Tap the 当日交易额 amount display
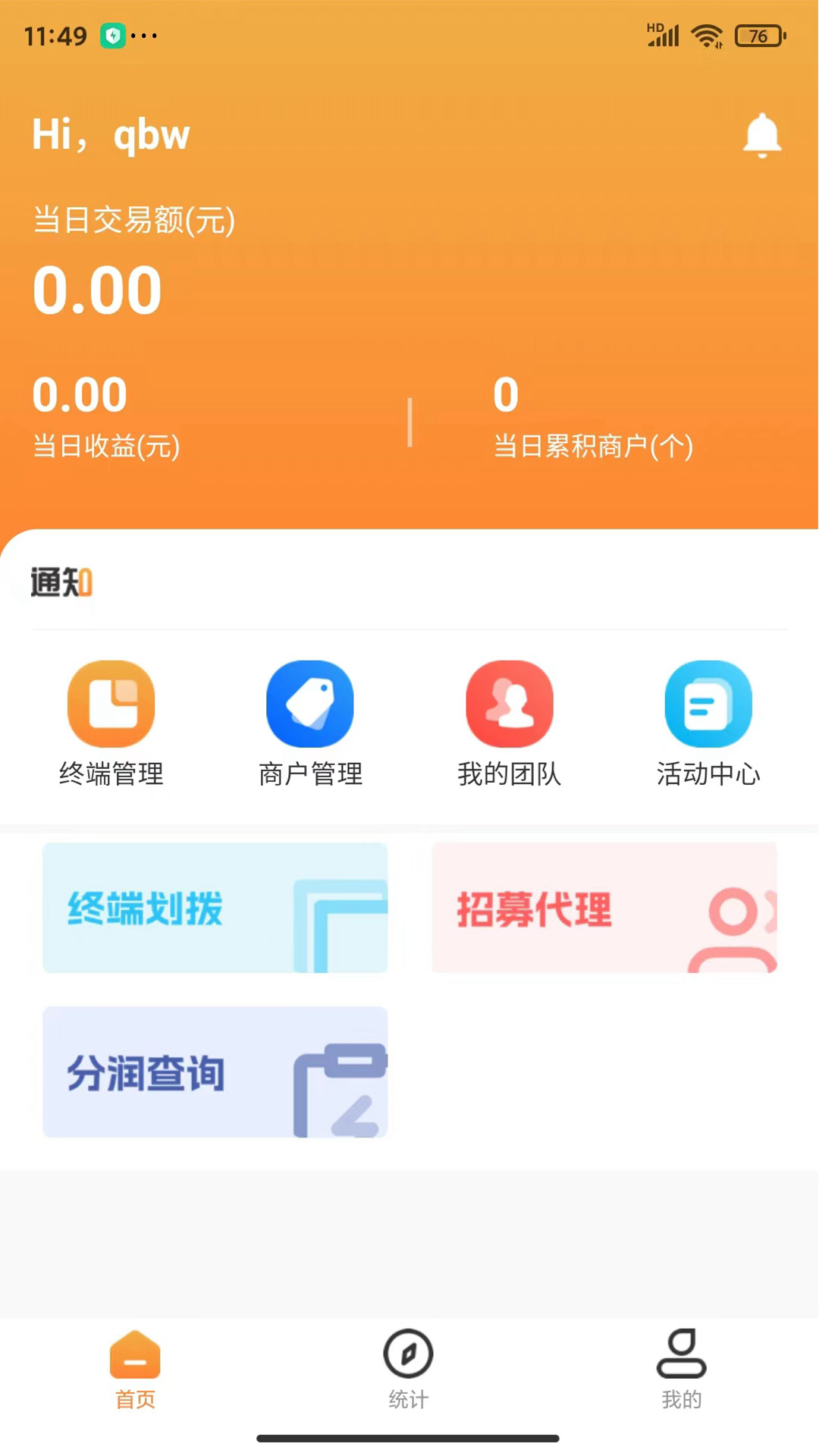The width and height of the screenshot is (819, 1456). 97,288
